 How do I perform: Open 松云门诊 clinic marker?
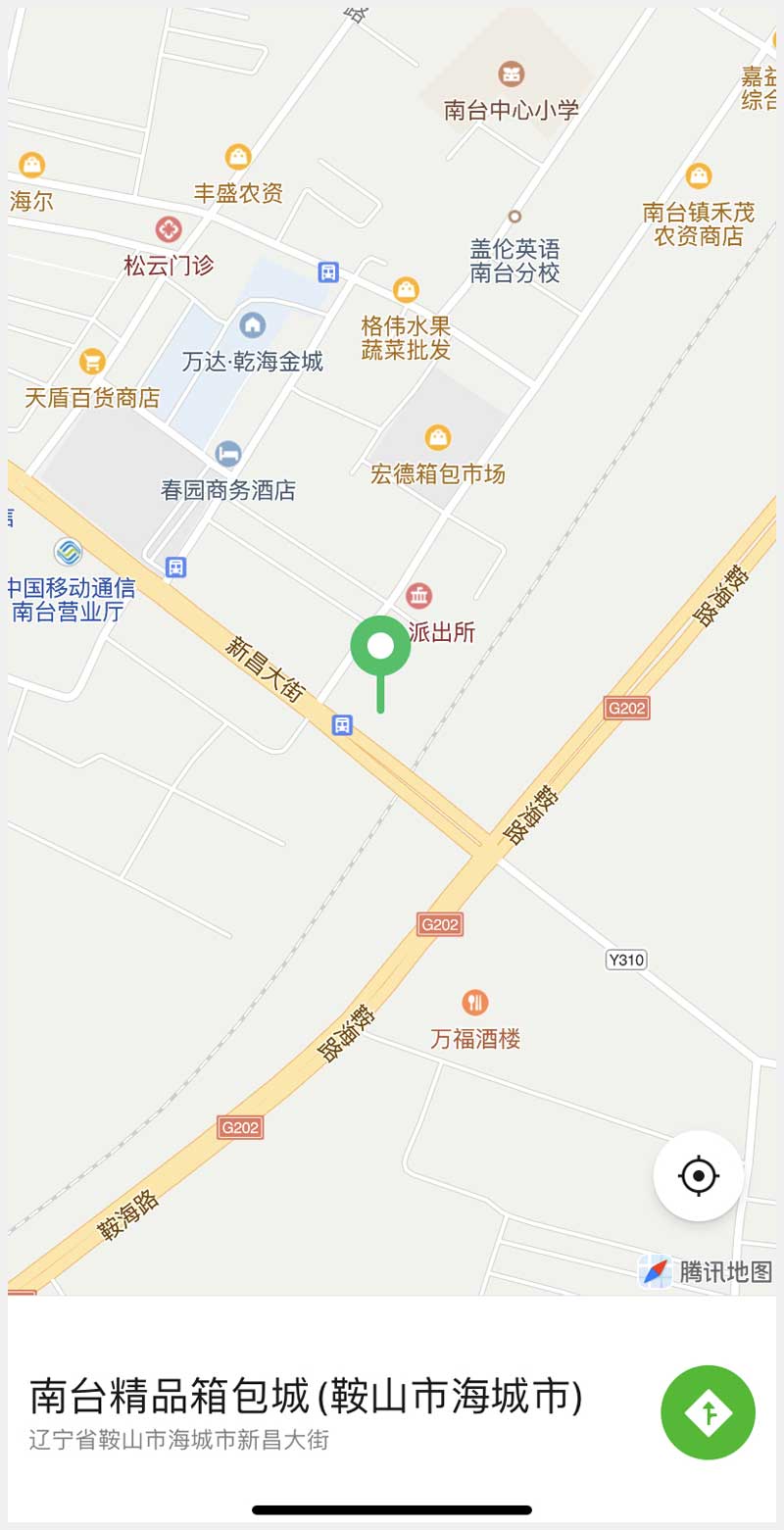[x=169, y=230]
